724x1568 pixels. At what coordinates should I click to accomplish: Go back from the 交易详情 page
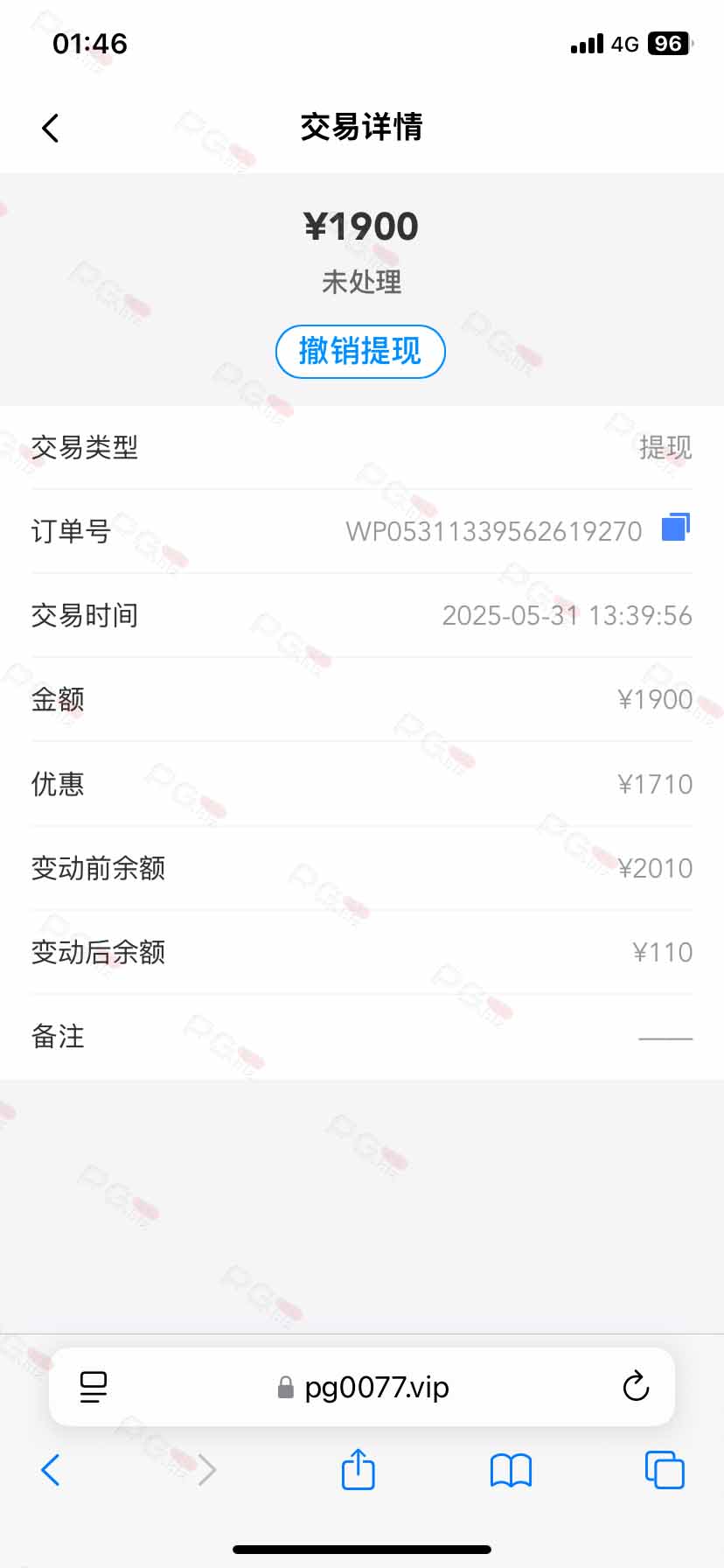tap(51, 128)
